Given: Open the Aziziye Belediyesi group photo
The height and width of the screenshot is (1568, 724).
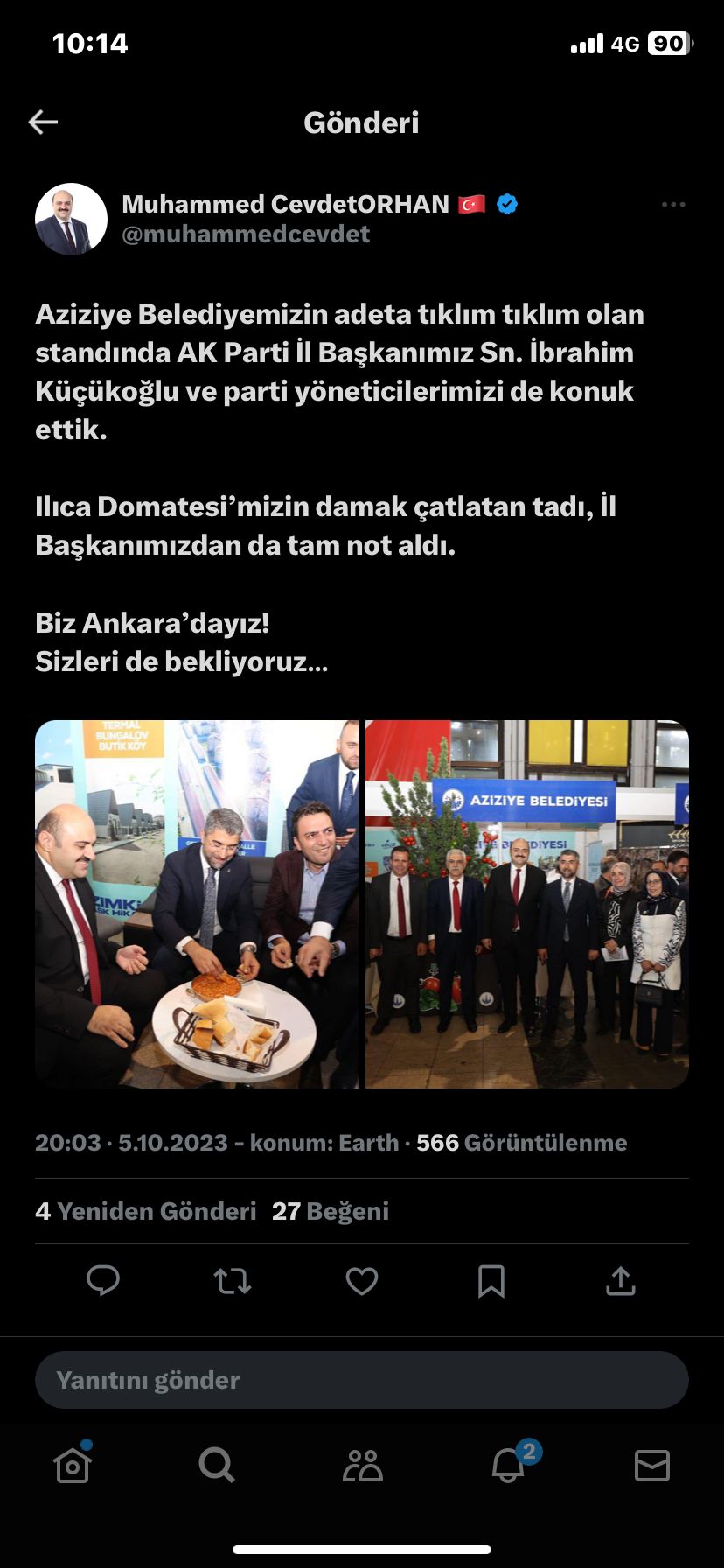Looking at the screenshot, I should click(x=526, y=904).
